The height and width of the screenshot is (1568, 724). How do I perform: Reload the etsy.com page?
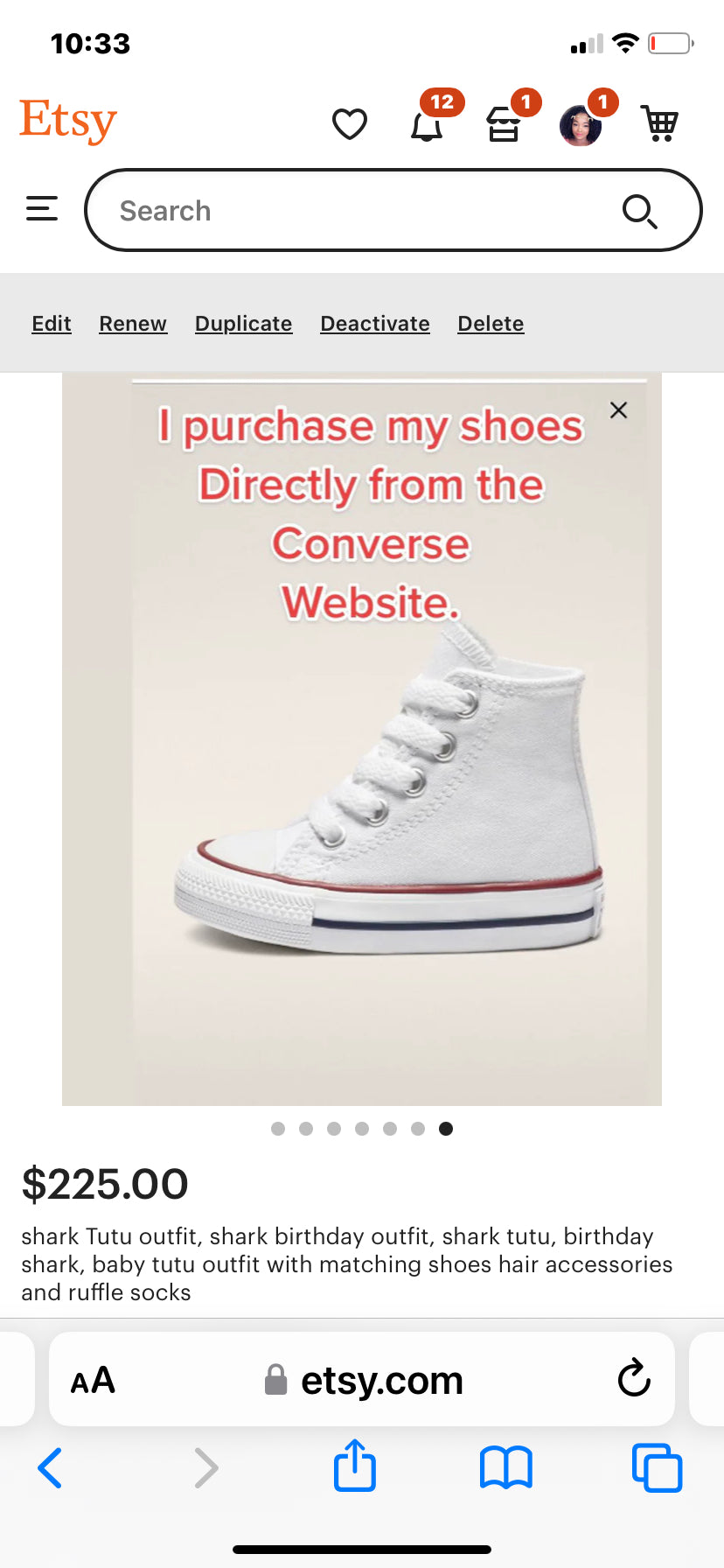634,1379
